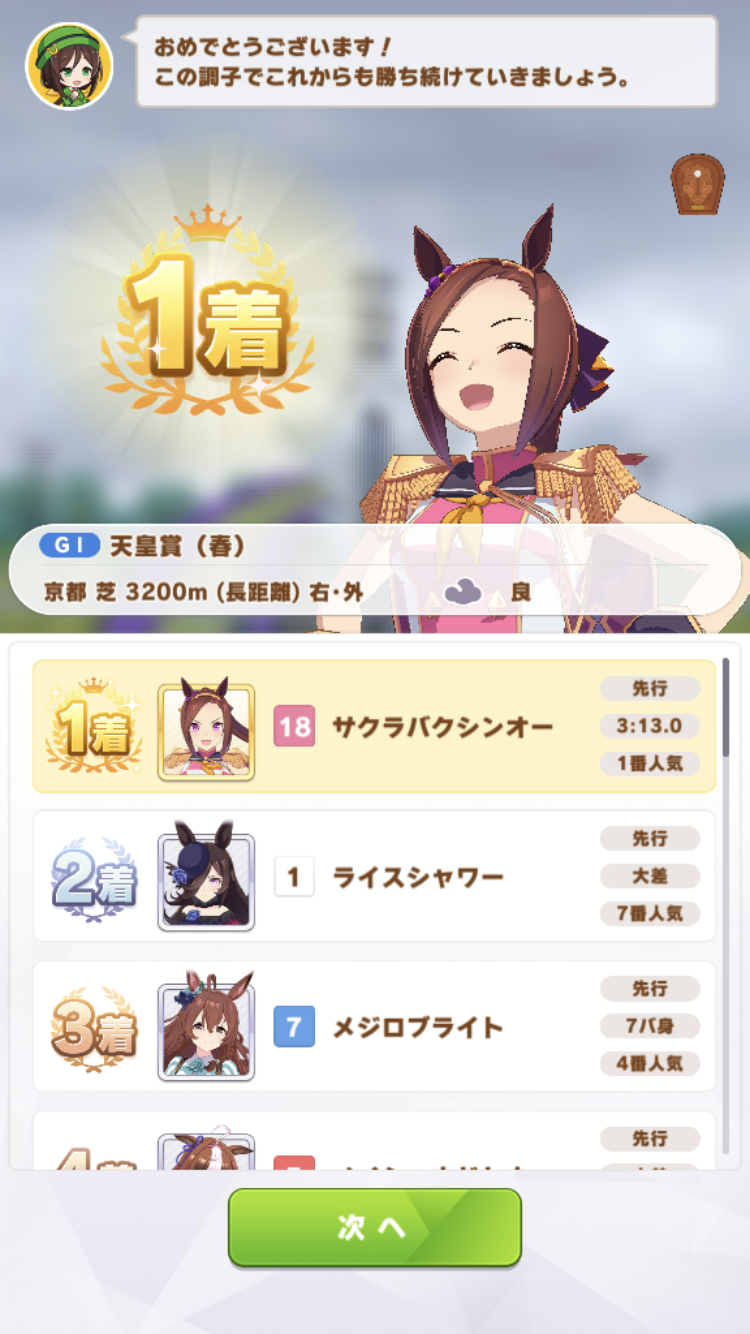Tap the green 次へ button

pos(374,1227)
